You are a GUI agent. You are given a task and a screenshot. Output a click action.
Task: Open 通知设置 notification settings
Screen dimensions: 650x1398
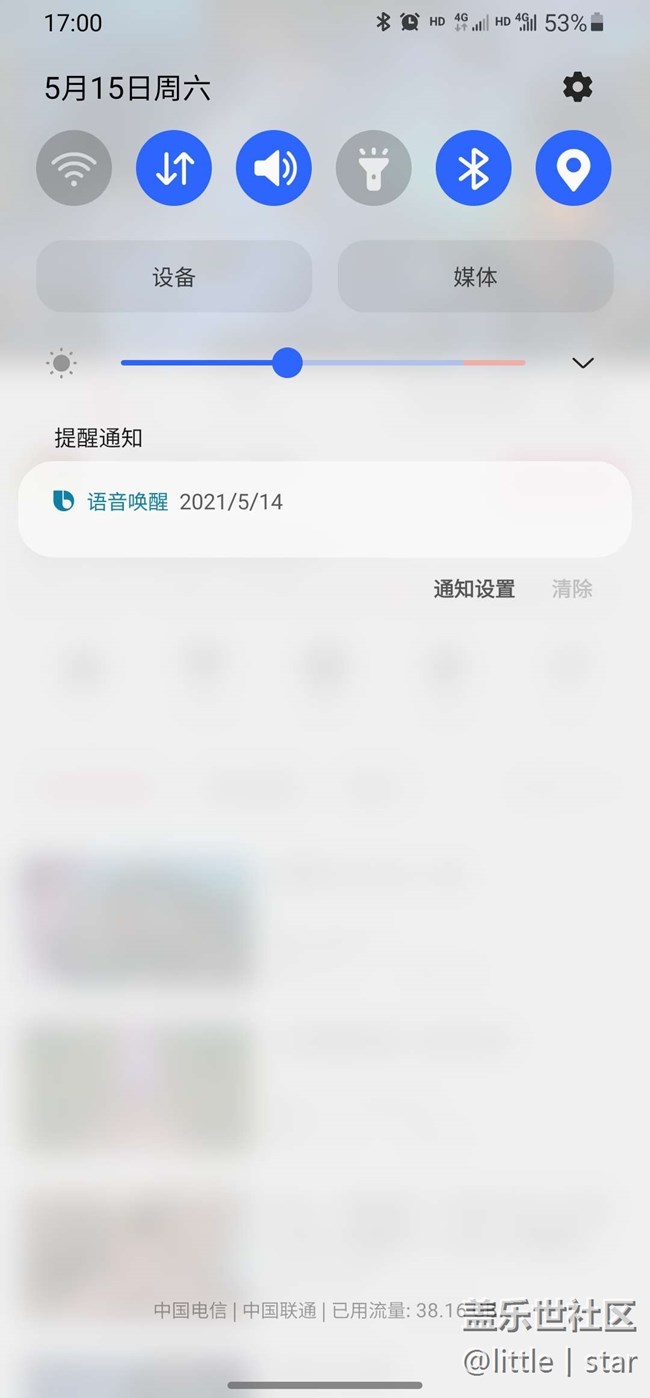(x=474, y=589)
